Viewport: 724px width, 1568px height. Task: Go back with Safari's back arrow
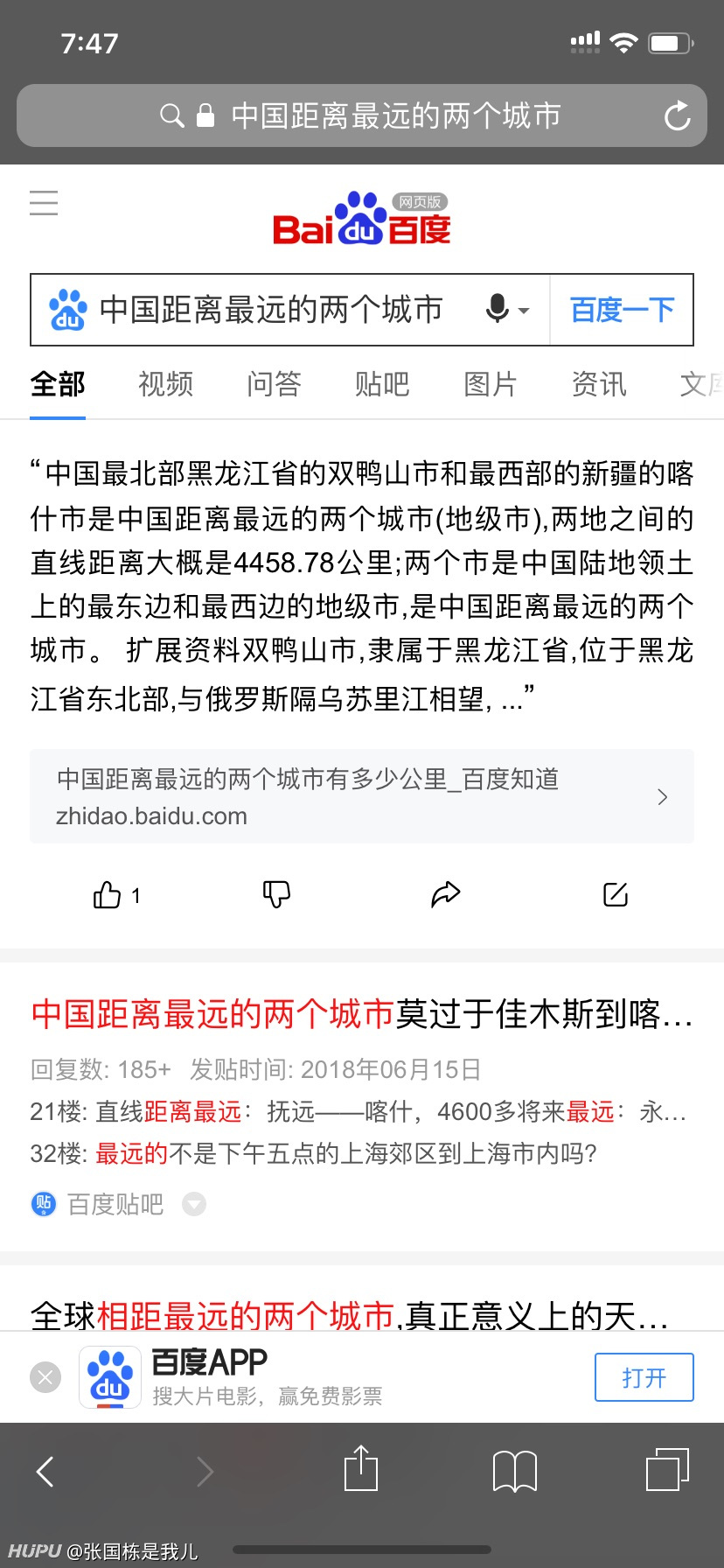(x=45, y=1472)
